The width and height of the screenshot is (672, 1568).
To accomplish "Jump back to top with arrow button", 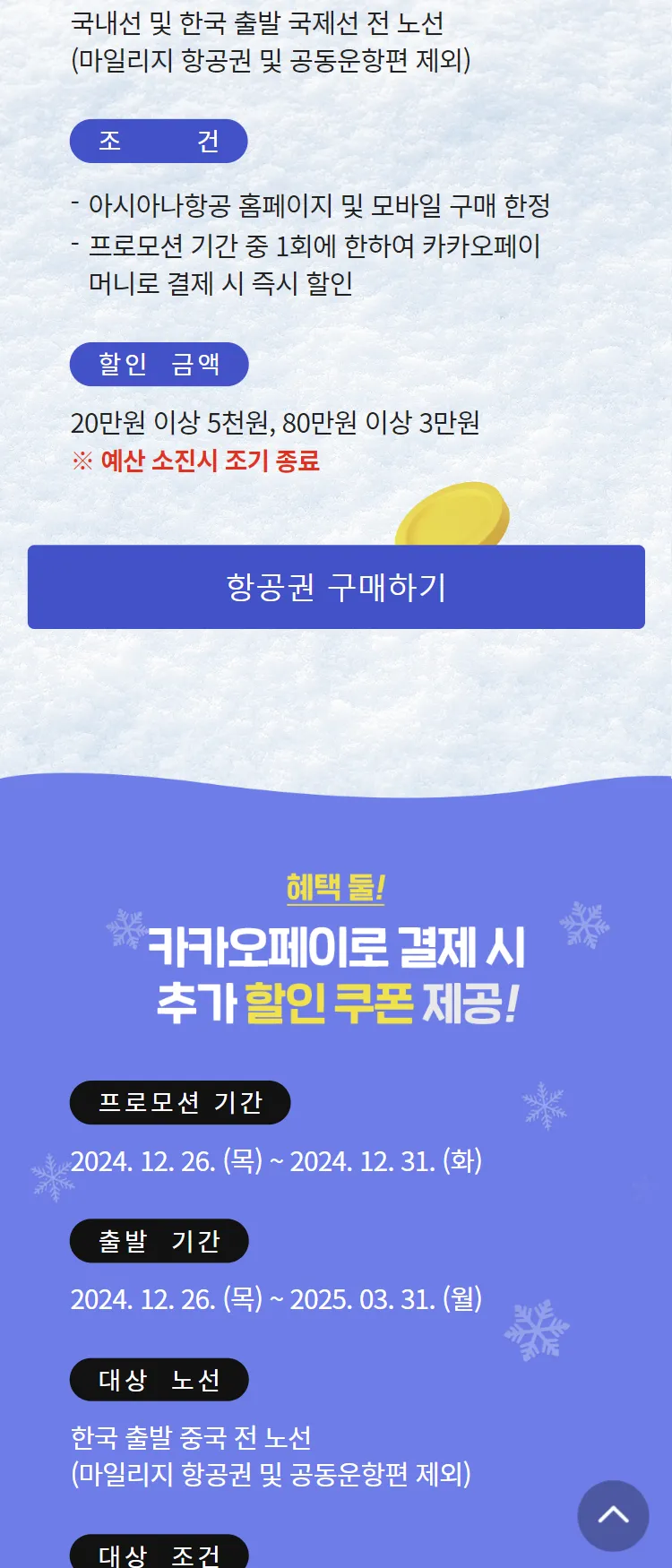I will click(613, 1515).
